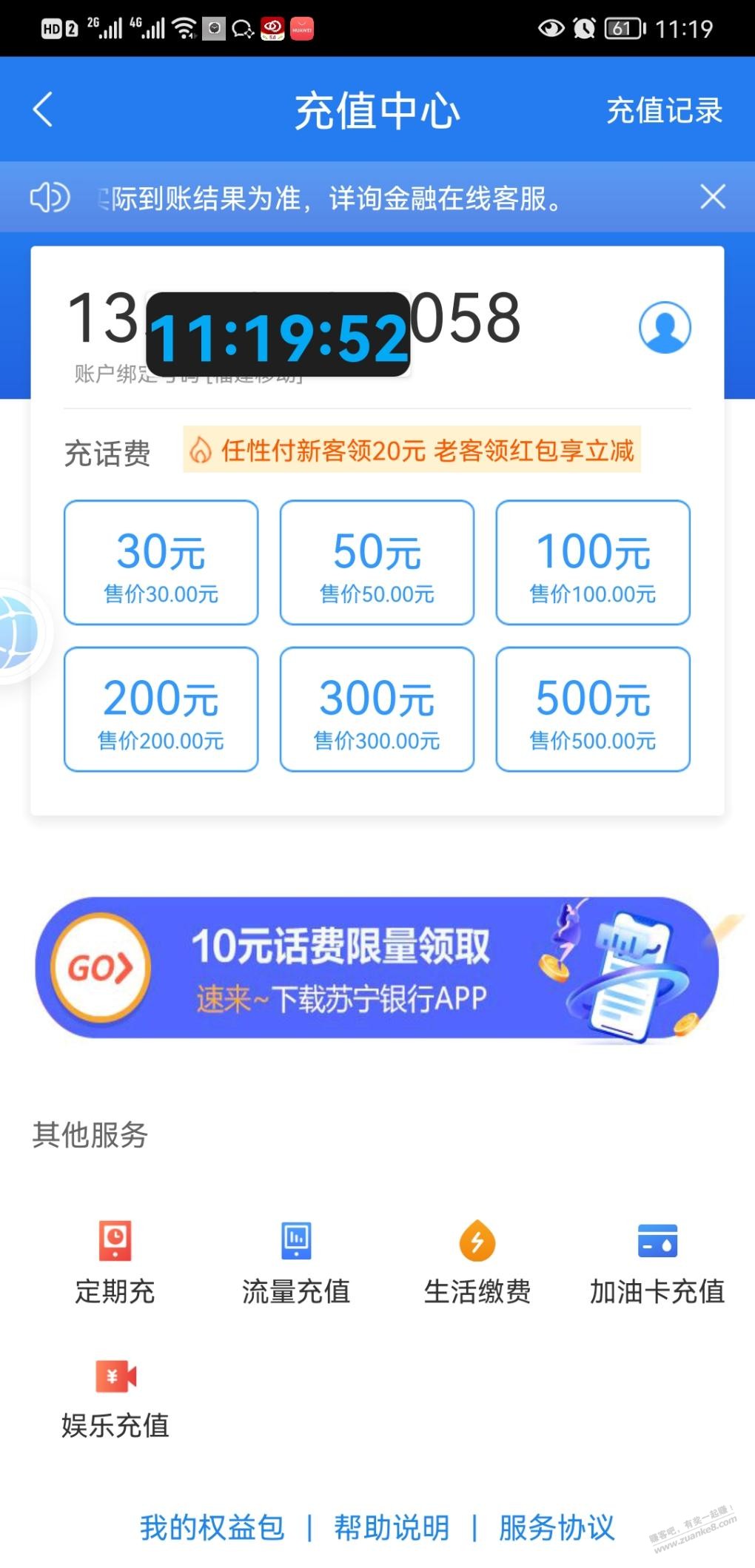Pick the 100元 recharge amount
The image size is (755, 1568).
click(593, 562)
